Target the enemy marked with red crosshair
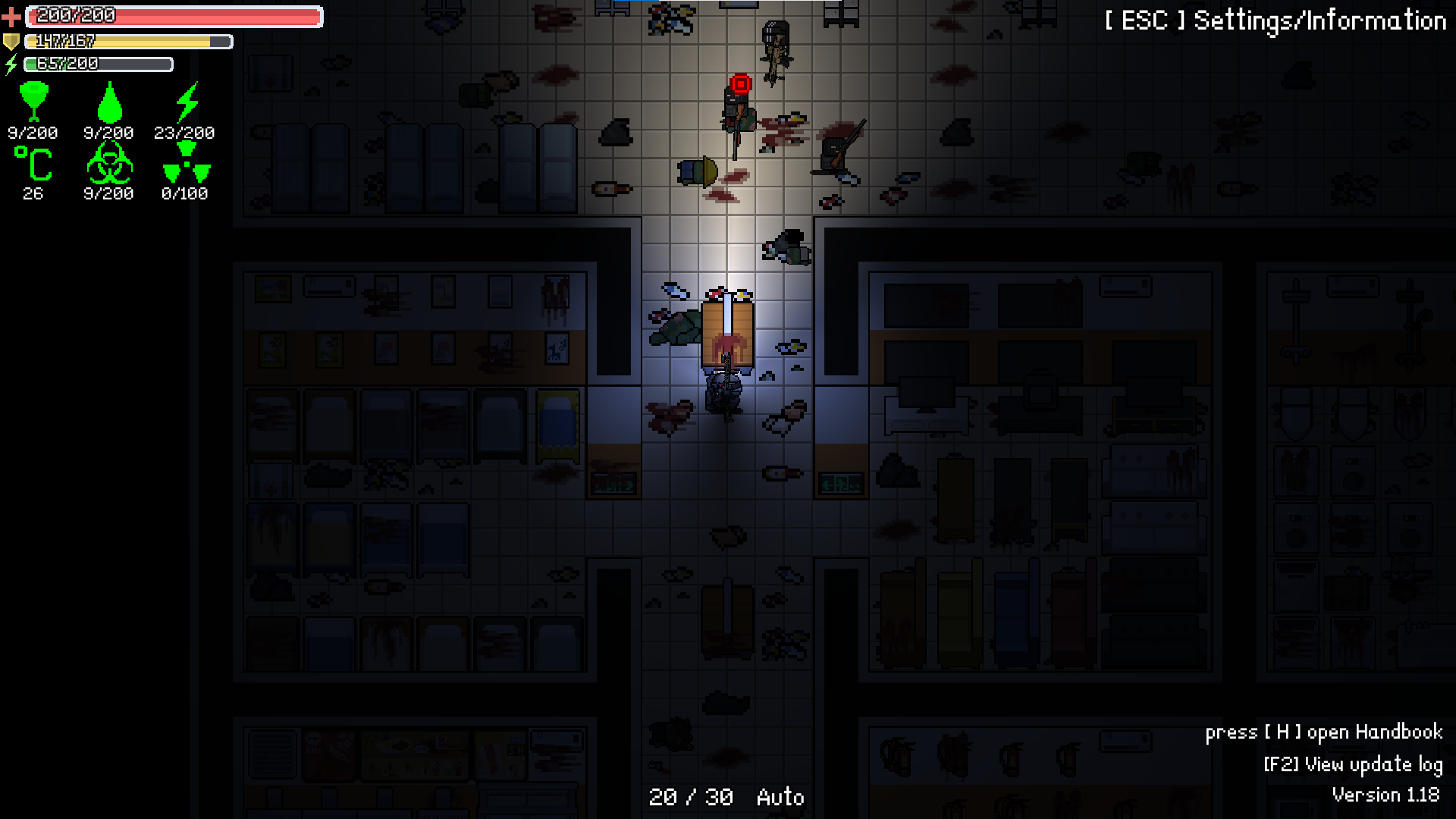 (x=738, y=106)
